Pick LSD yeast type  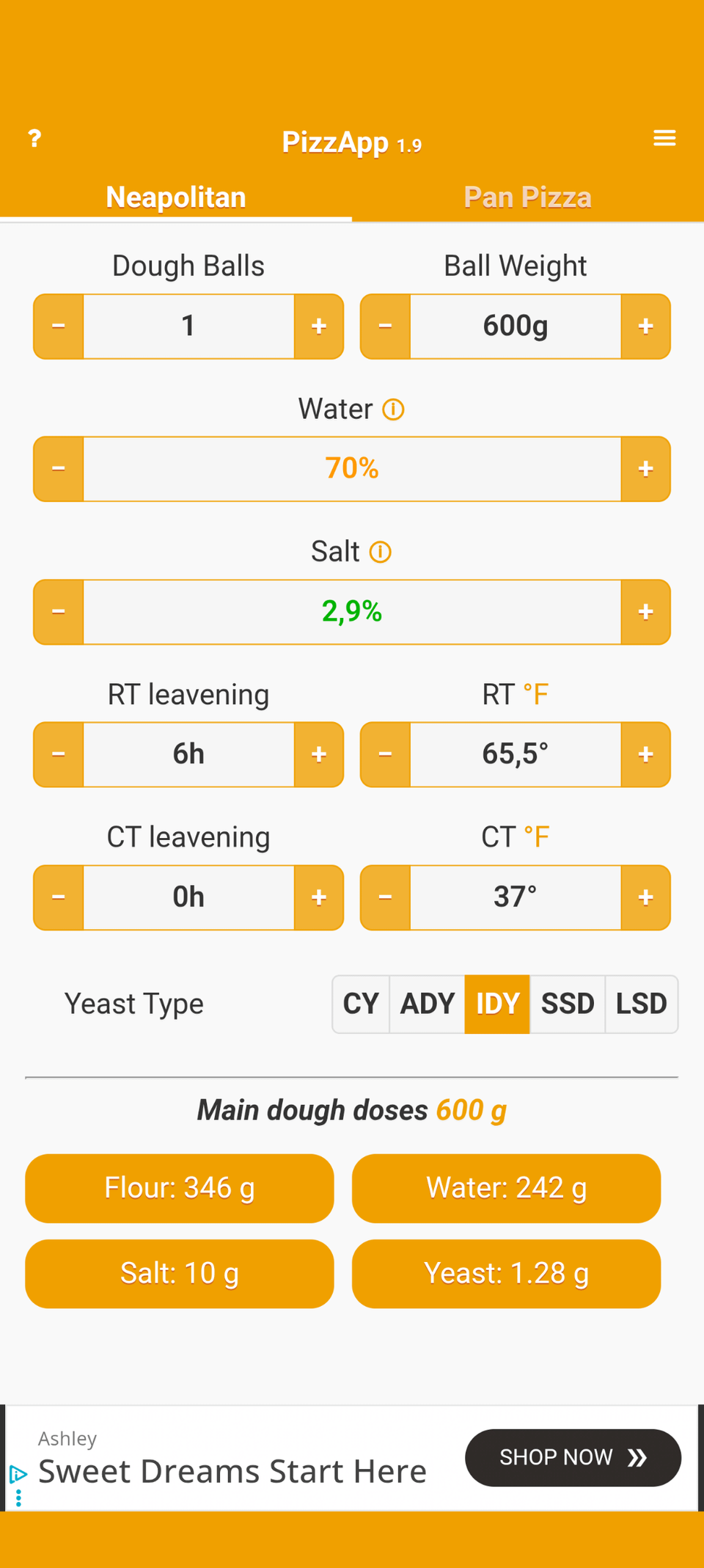pyautogui.click(x=641, y=1004)
